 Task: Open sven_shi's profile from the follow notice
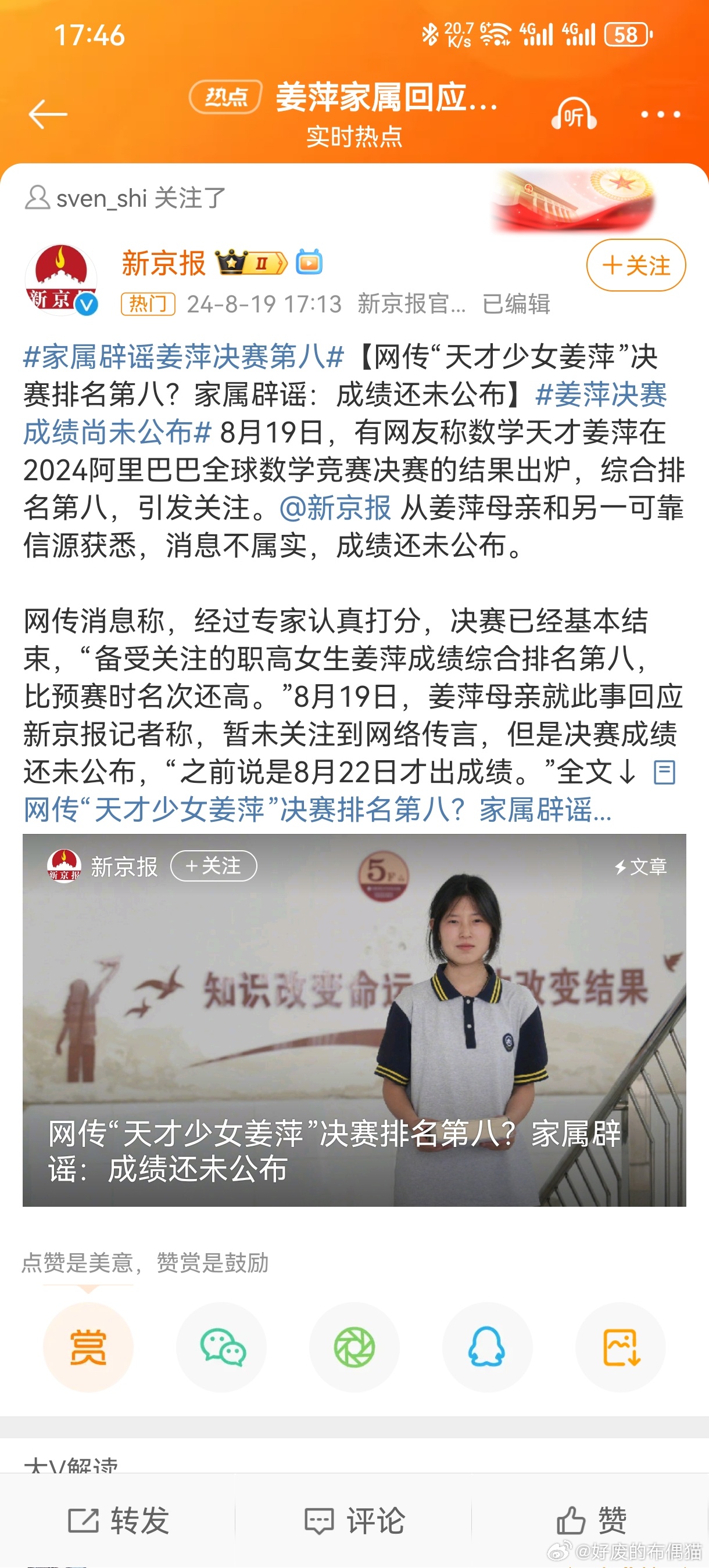pyautogui.click(x=101, y=199)
